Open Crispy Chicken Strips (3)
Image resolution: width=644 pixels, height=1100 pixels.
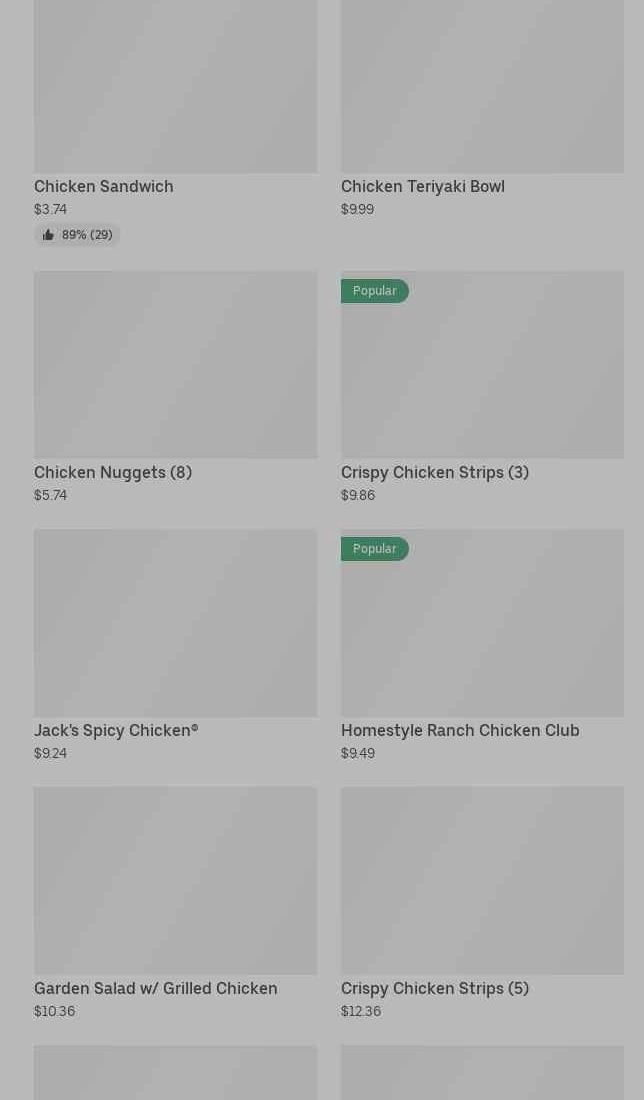click(482, 387)
